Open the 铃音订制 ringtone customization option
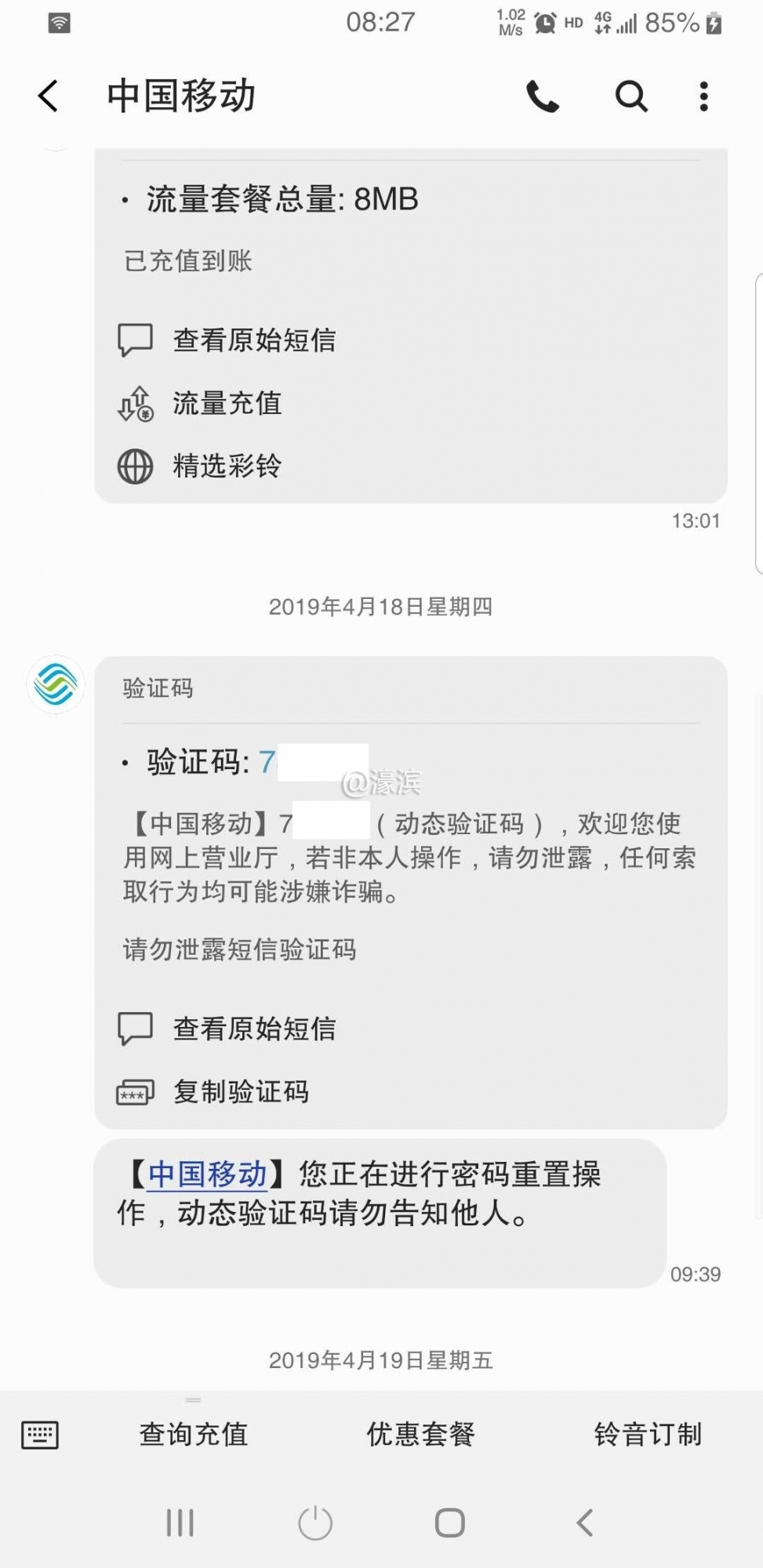The image size is (763, 1568). pos(649,1434)
